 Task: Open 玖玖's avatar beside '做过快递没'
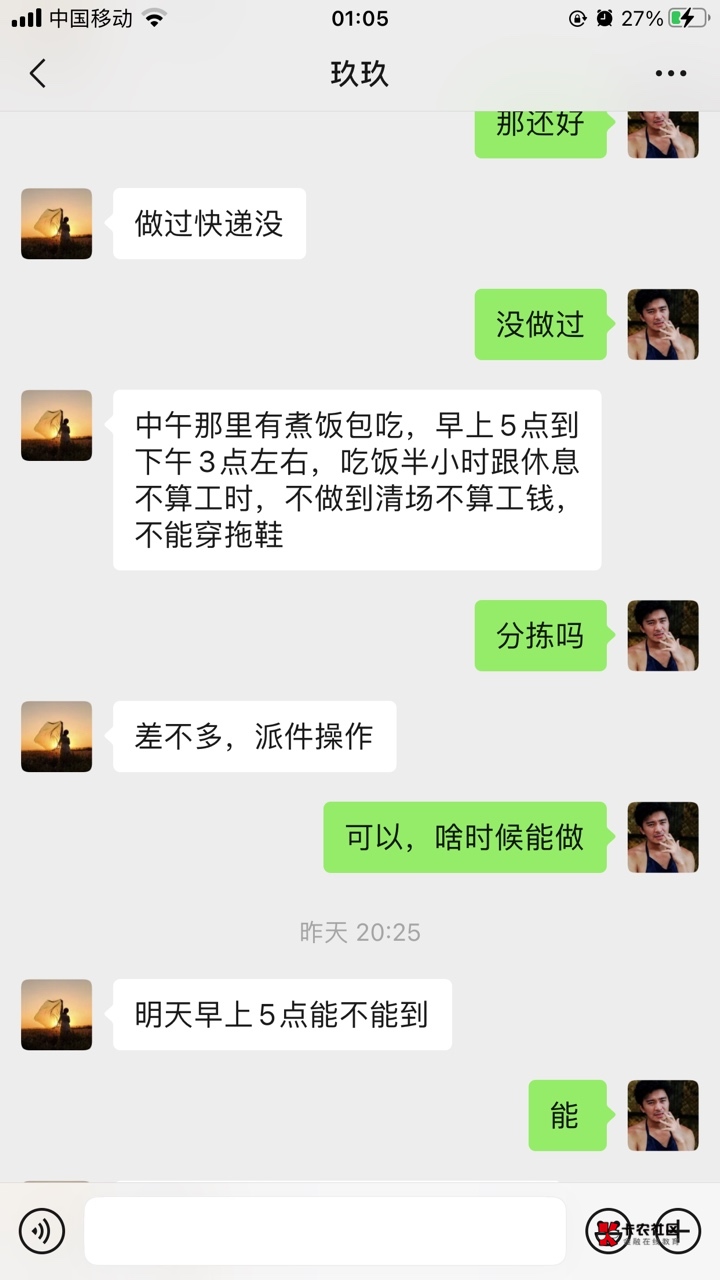tap(56, 224)
